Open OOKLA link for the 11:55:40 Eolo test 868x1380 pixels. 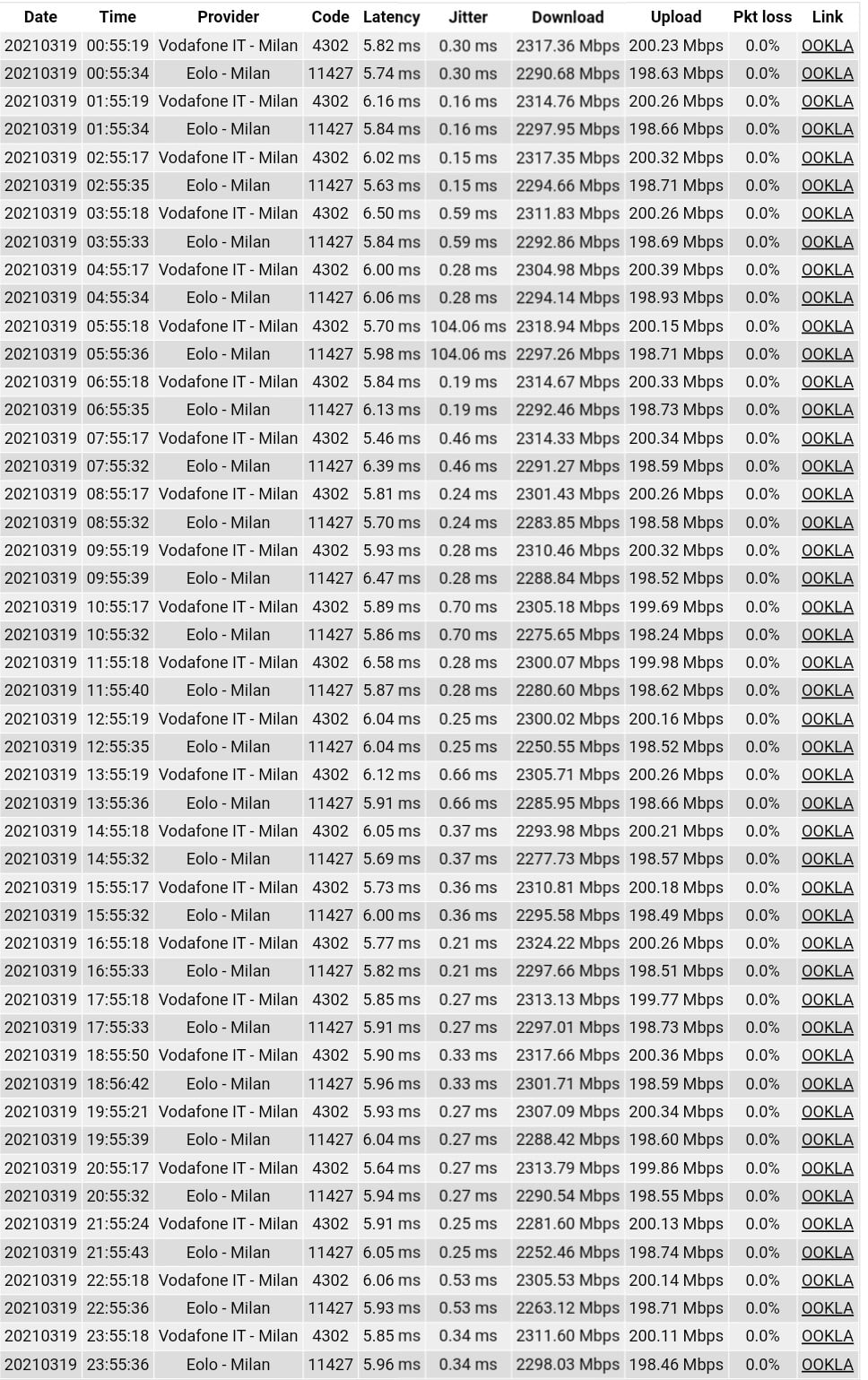(x=827, y=690)
